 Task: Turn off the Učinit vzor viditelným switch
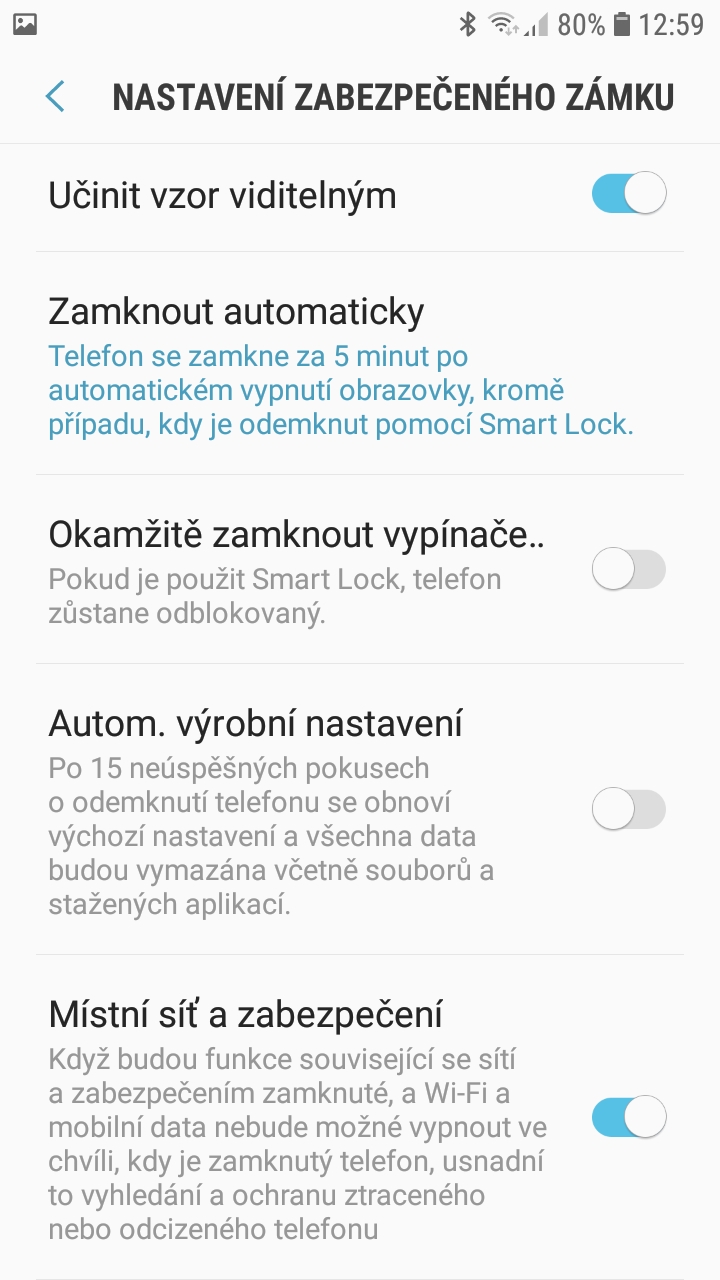(x=628, y=193)
